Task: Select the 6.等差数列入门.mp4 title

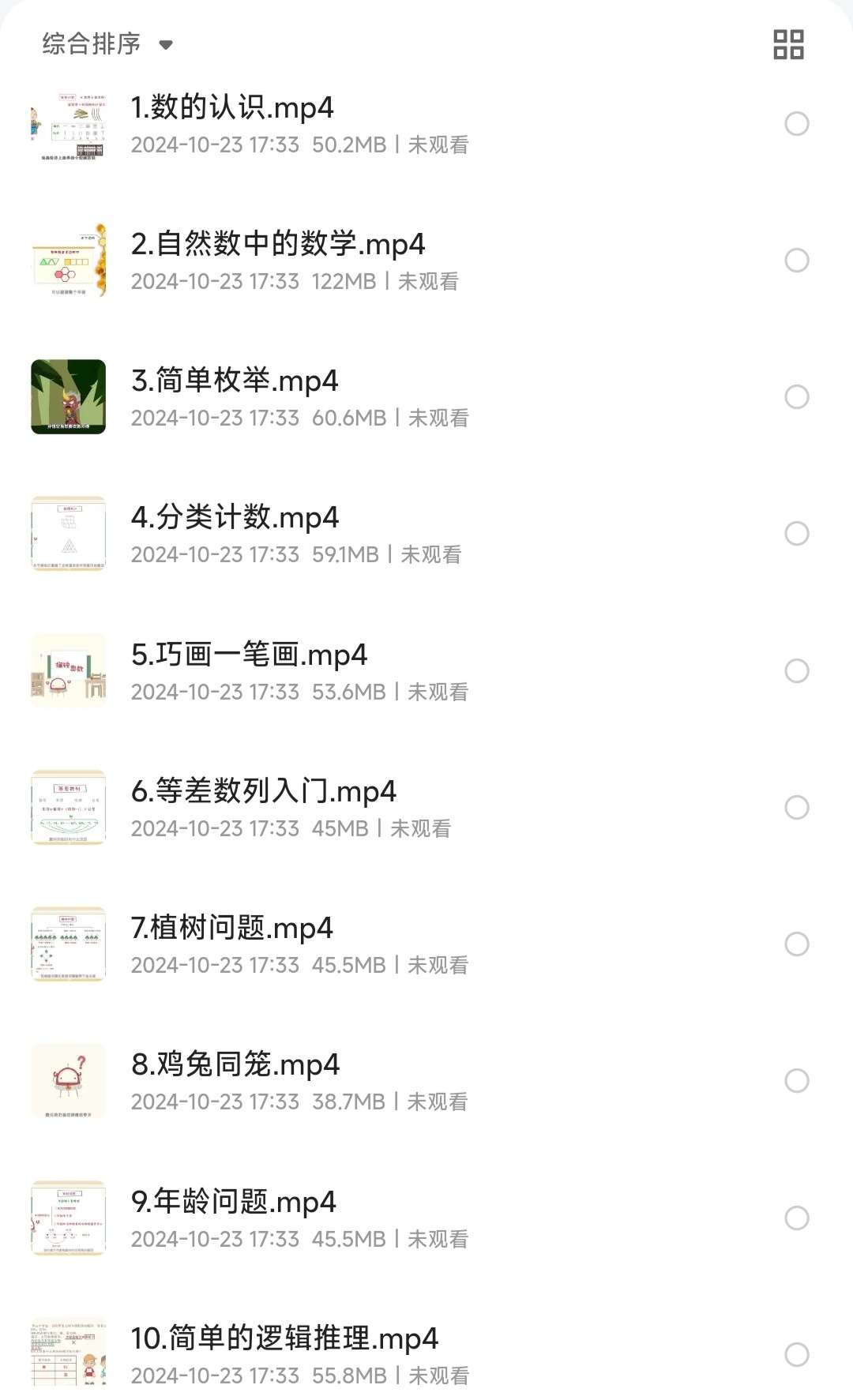Action: [265, 787]
